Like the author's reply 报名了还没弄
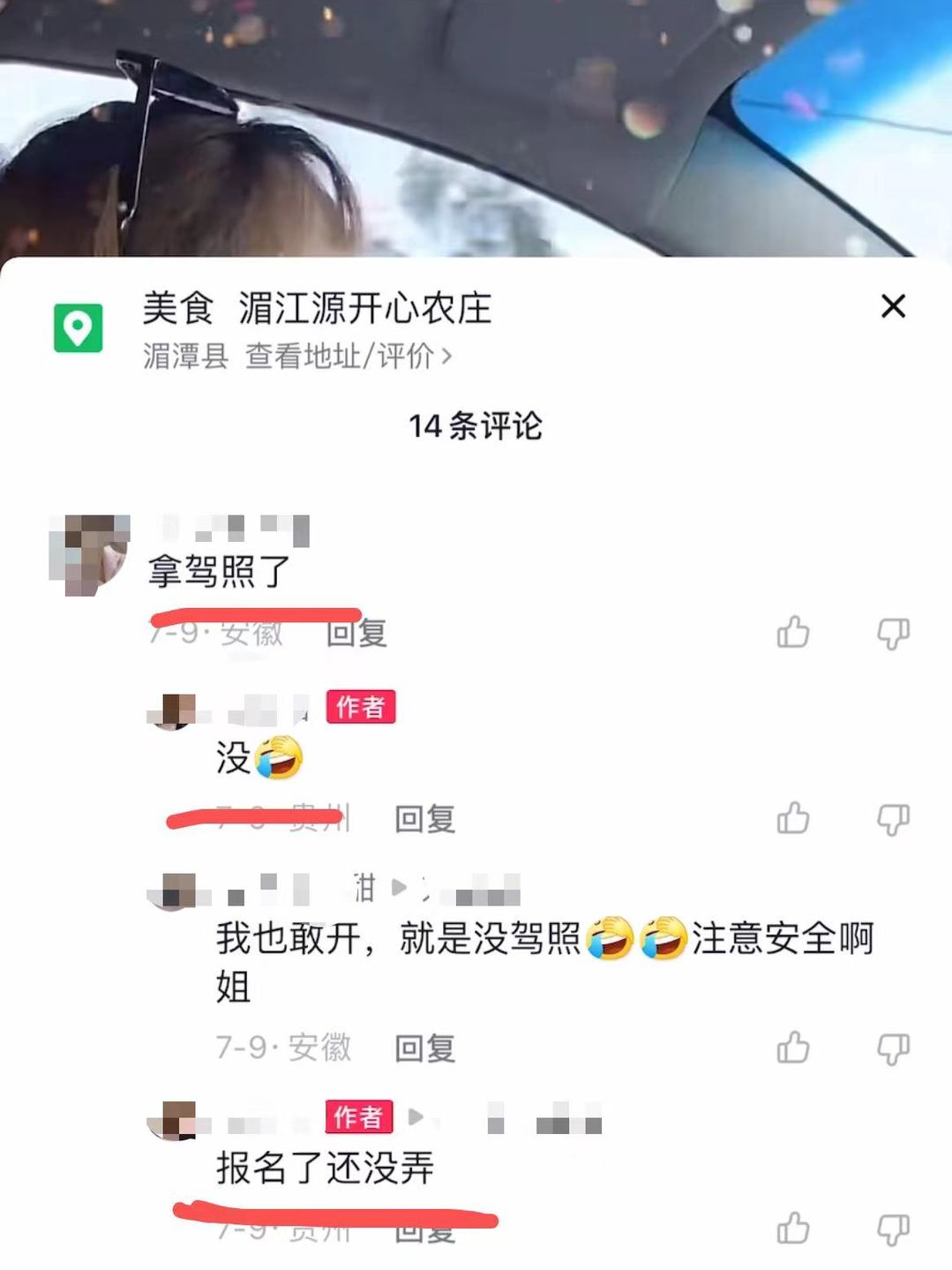The width and height of the screenshot is (952, 1270). click(x=793, y=1229)
